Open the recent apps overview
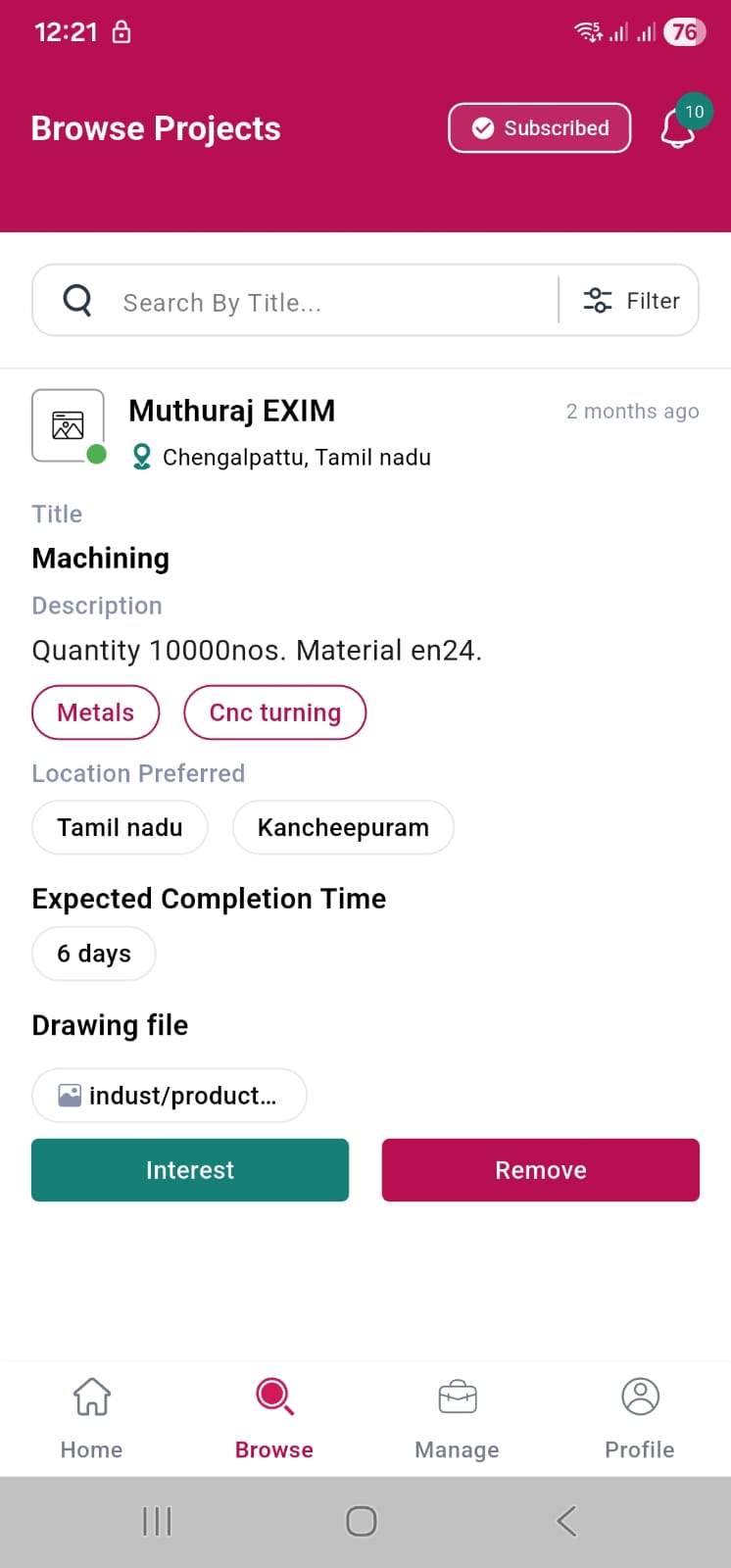This screenshot has width=731, height=1568. tap(157, 1521)
